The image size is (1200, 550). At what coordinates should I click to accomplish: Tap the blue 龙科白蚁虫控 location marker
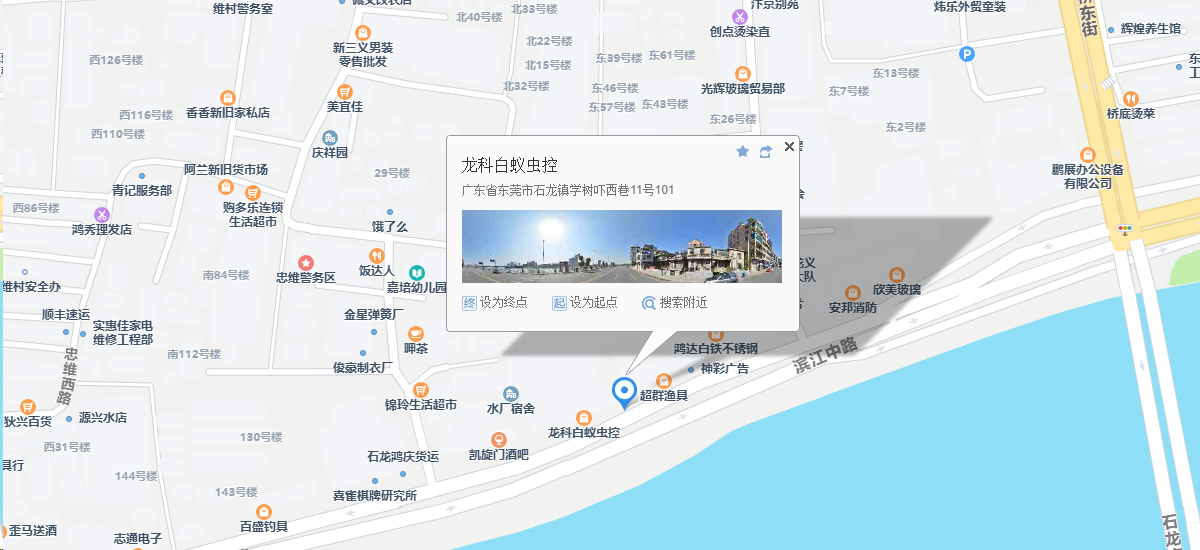point(625,391)
